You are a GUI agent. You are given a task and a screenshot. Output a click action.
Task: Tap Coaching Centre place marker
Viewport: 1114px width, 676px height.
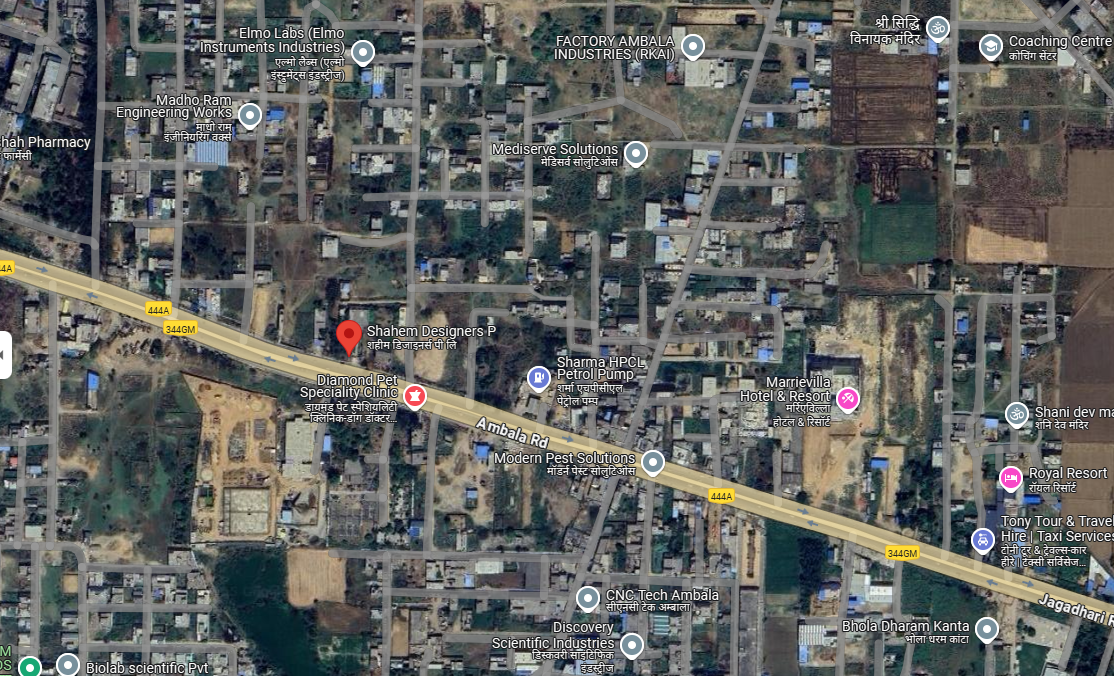click(x=990, y=47)
